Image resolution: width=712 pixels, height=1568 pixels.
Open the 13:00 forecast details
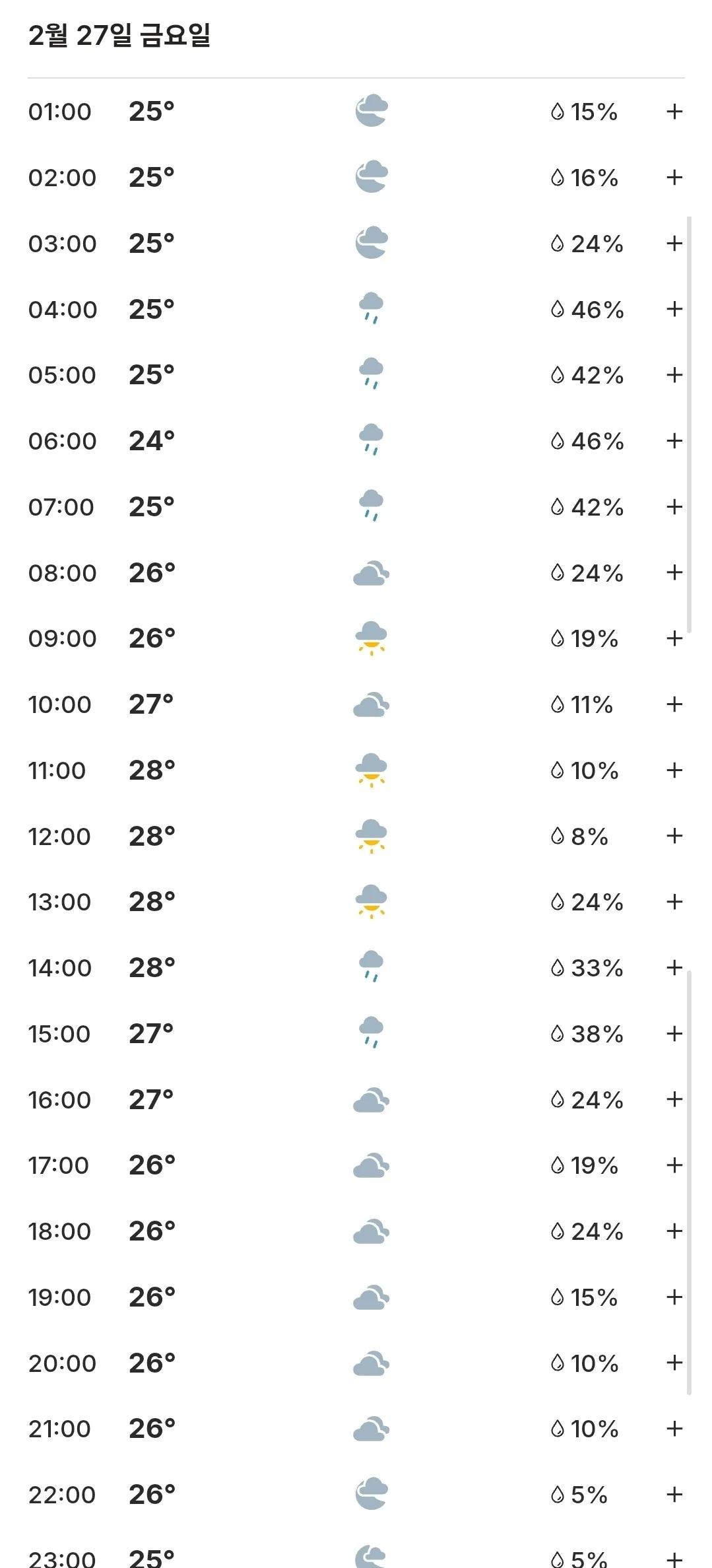click(x=674, y=902)
